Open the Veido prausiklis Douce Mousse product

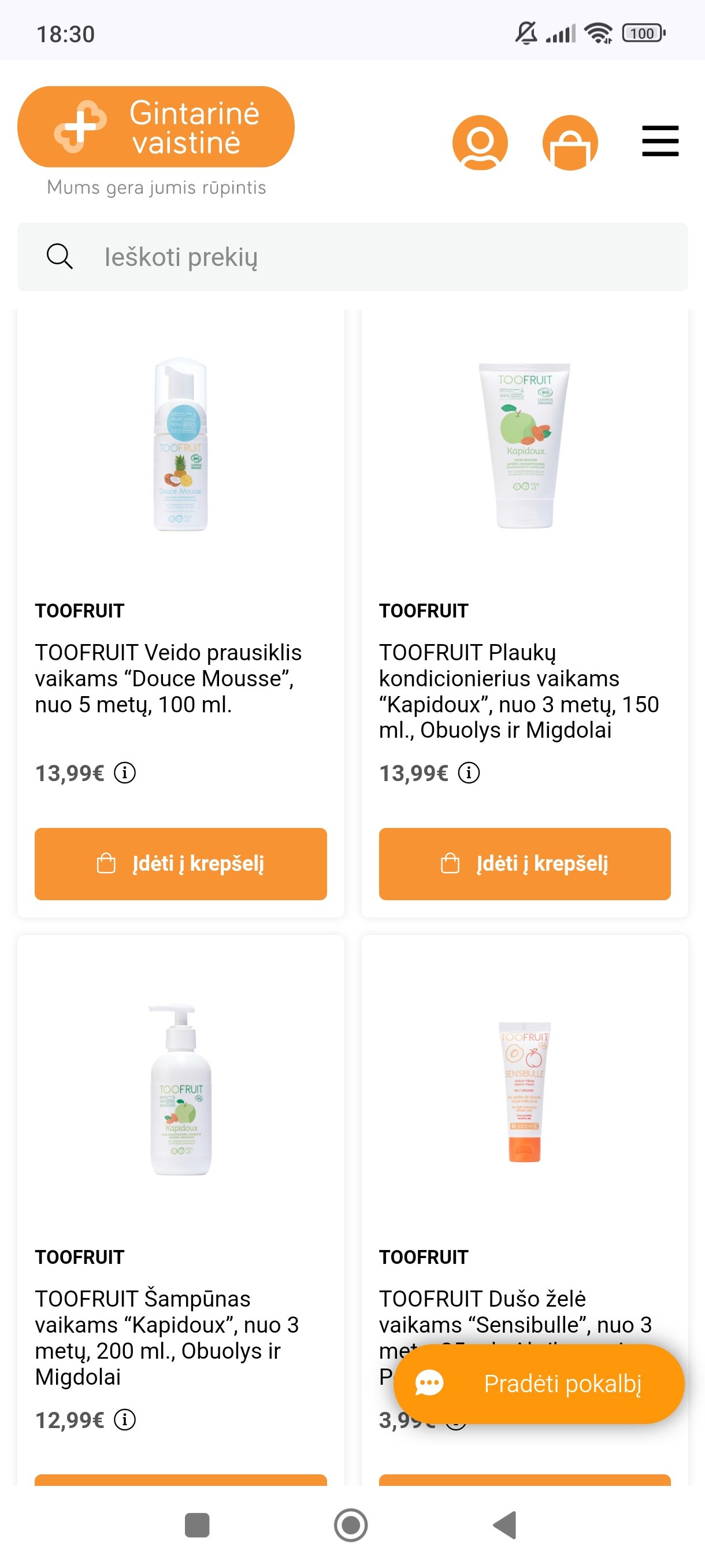169,678
